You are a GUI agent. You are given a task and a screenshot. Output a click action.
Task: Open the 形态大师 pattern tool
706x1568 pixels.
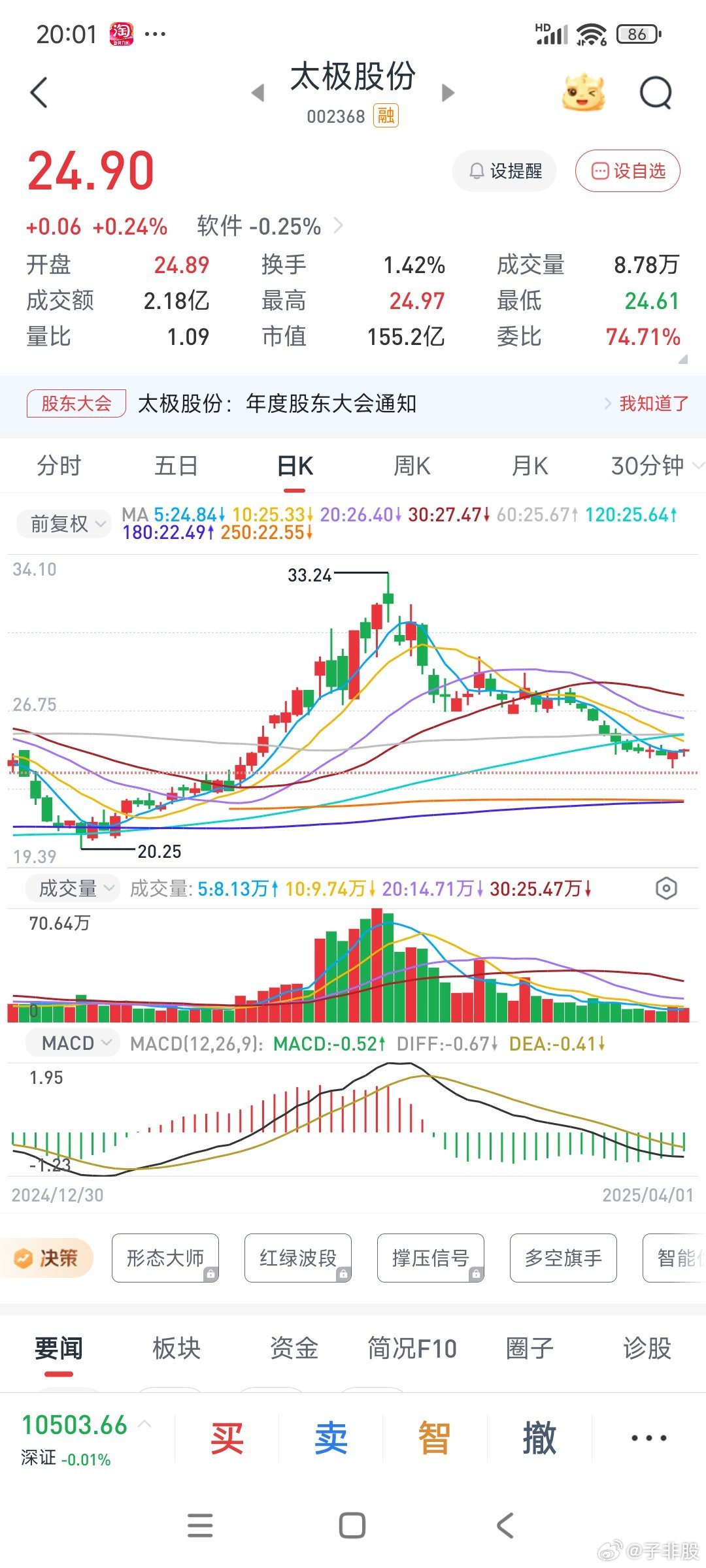click(165, 1257)
